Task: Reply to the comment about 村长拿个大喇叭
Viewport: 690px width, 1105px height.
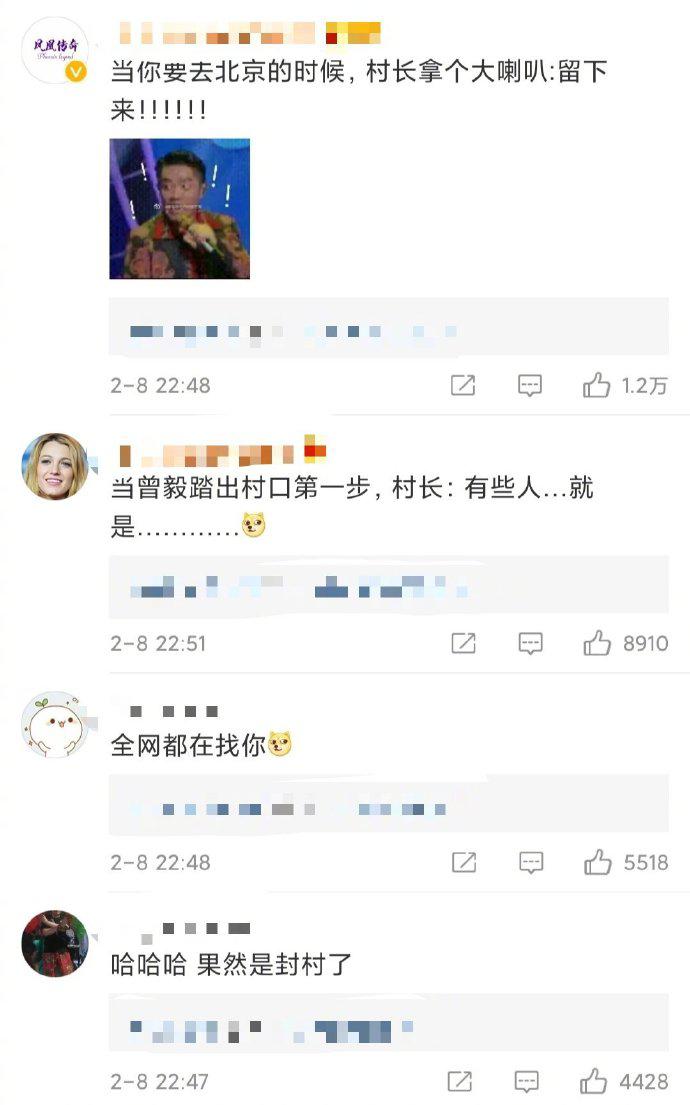Action: 530,385
